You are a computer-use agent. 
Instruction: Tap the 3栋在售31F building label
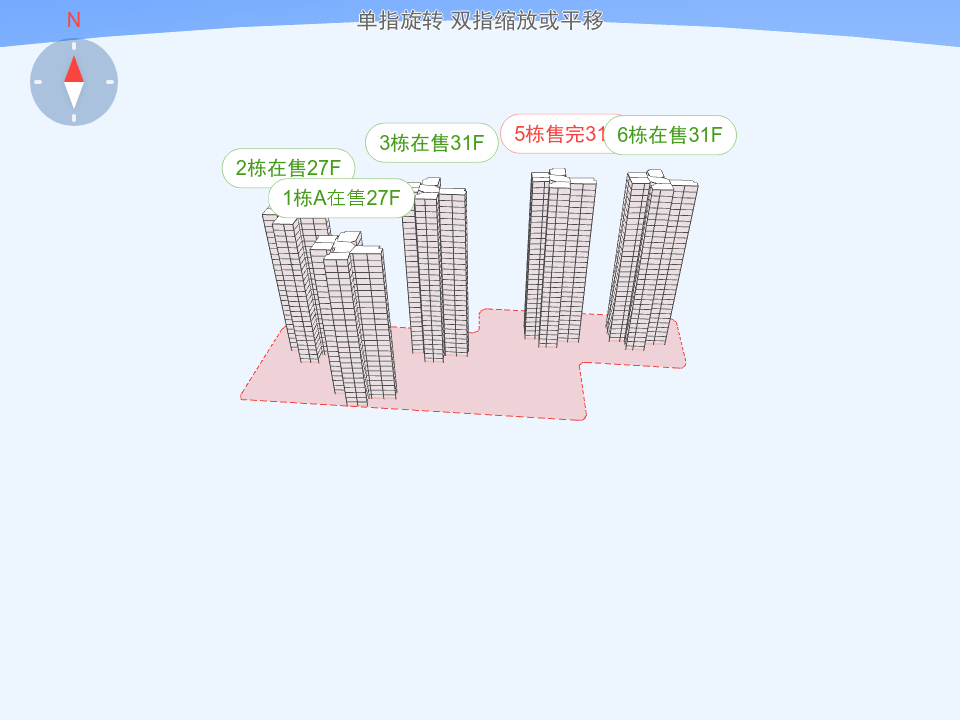tap(431, 143)
